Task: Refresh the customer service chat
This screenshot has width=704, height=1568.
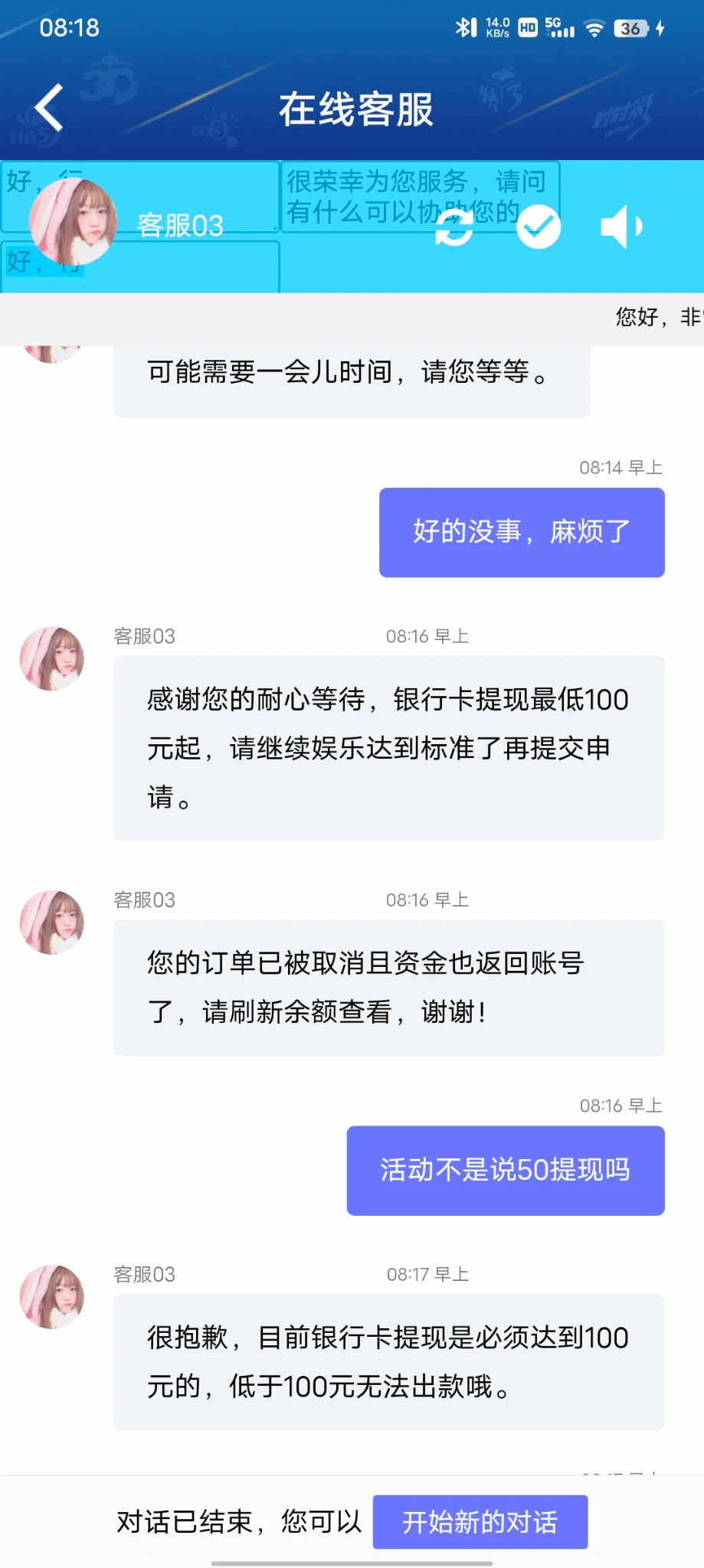Action: (x=454, y=227)
